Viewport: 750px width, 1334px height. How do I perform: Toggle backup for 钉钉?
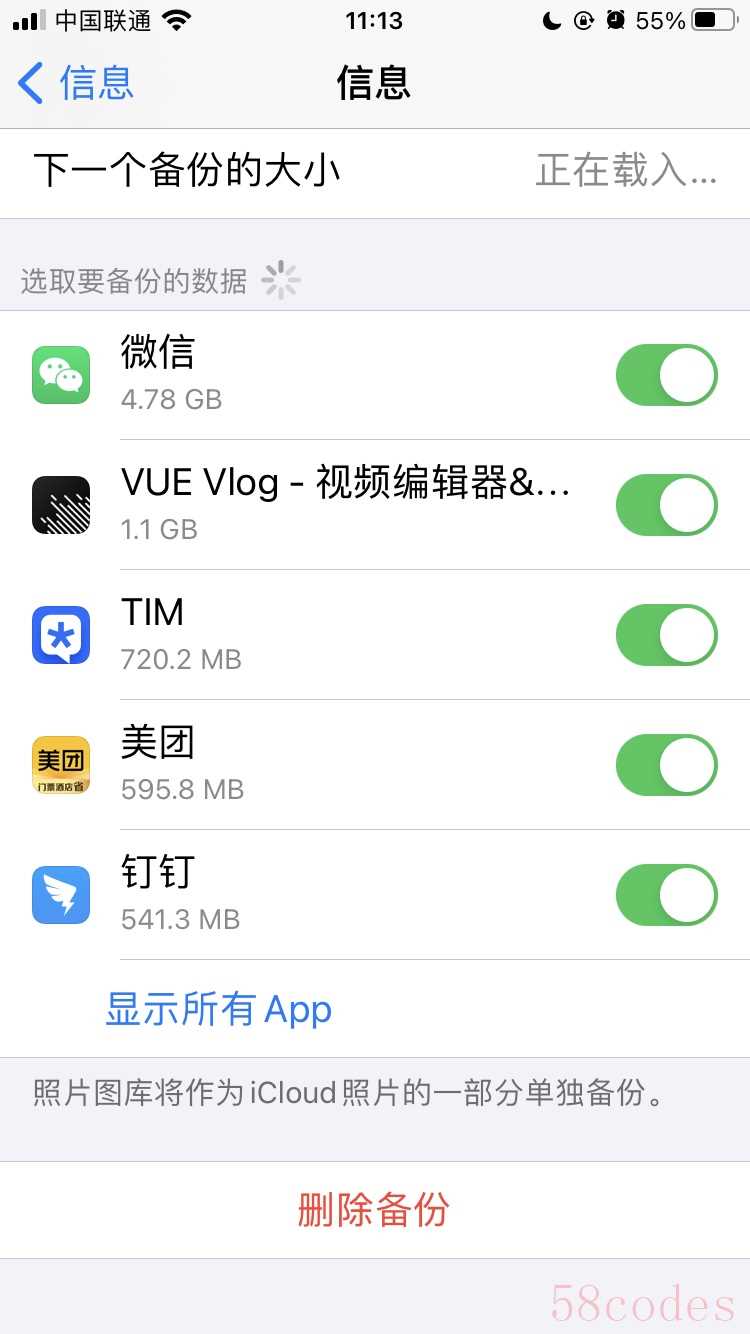(666, 895)
